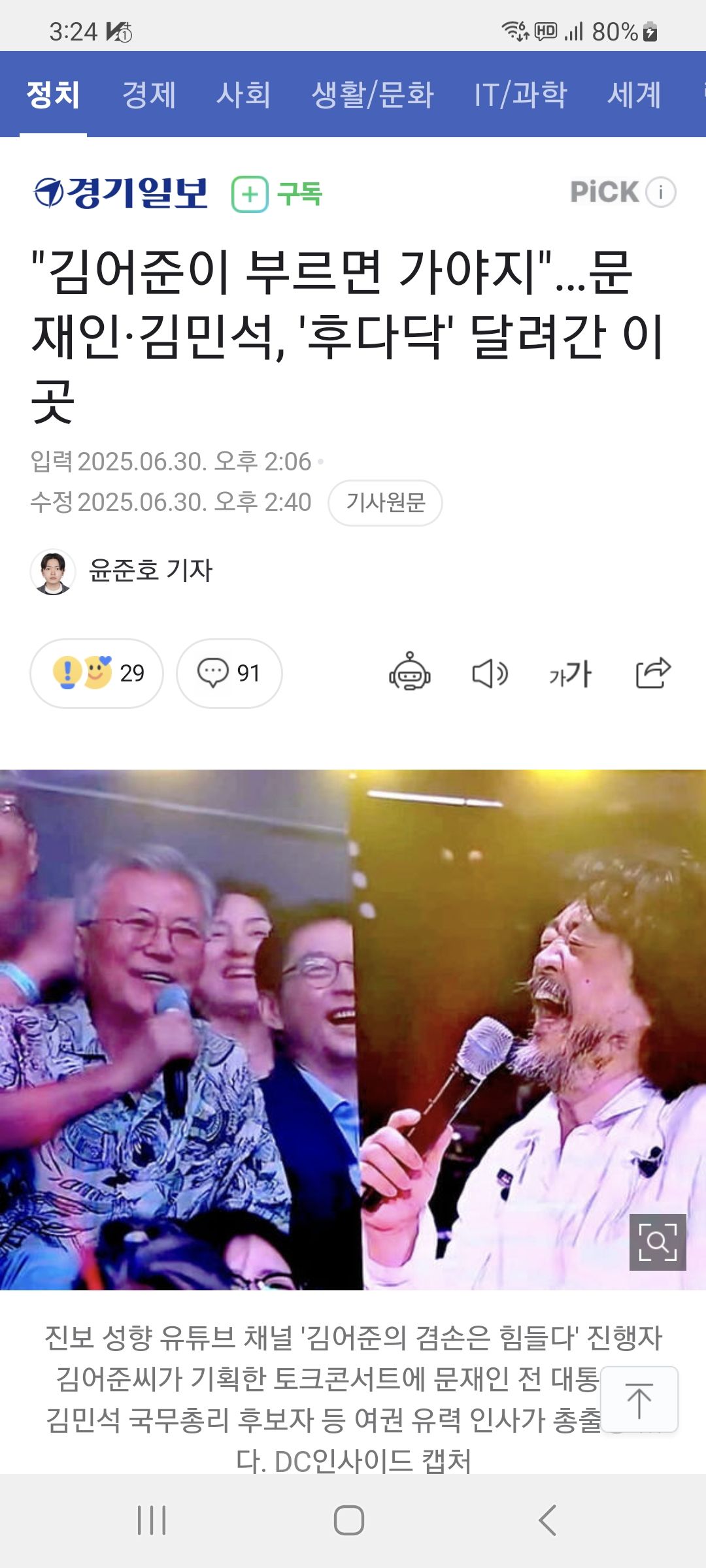Go back using the system back button

547,1520
